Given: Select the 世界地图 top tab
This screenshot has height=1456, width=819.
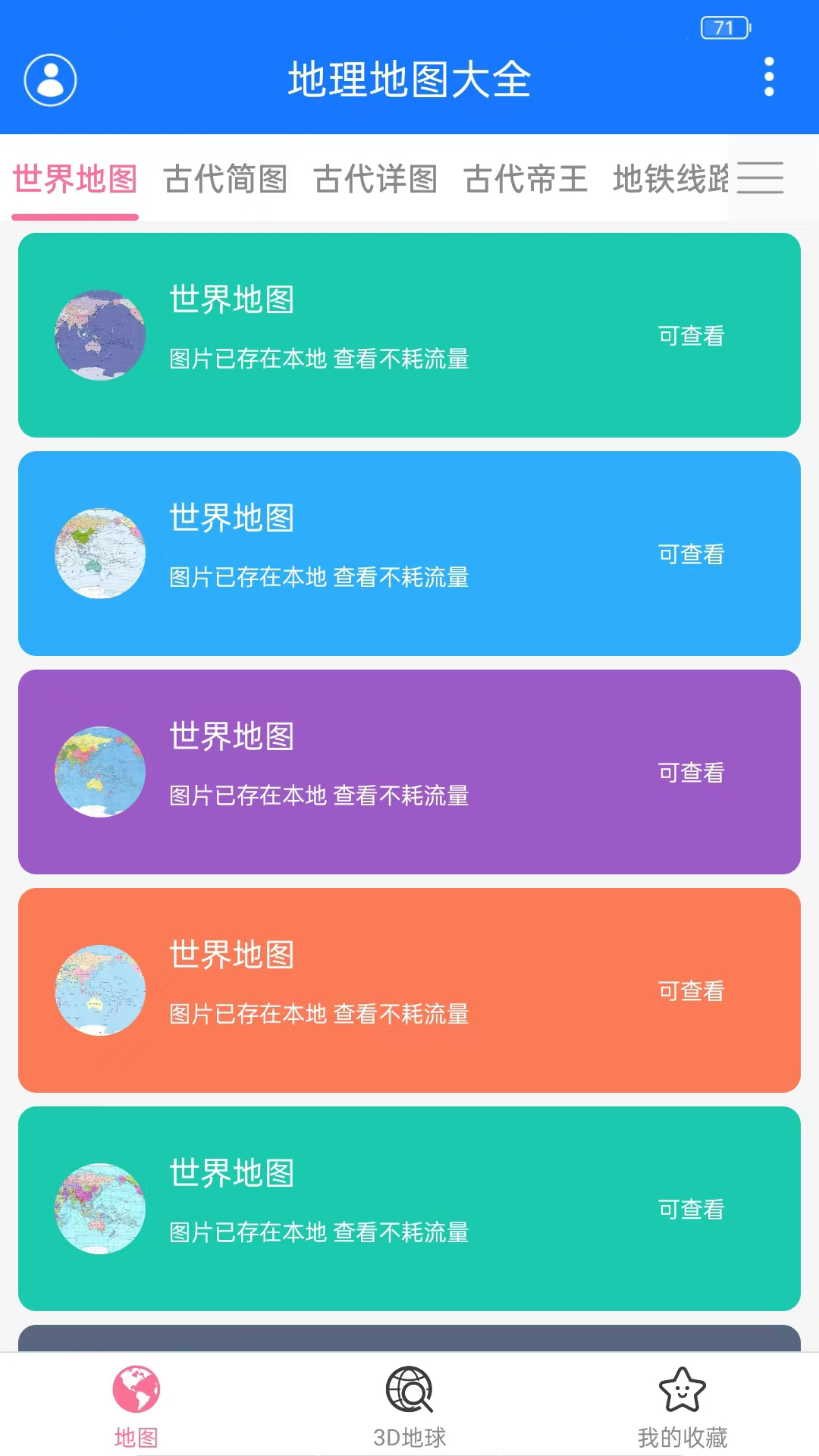Looking at the screenshot, I should point(75,180).
